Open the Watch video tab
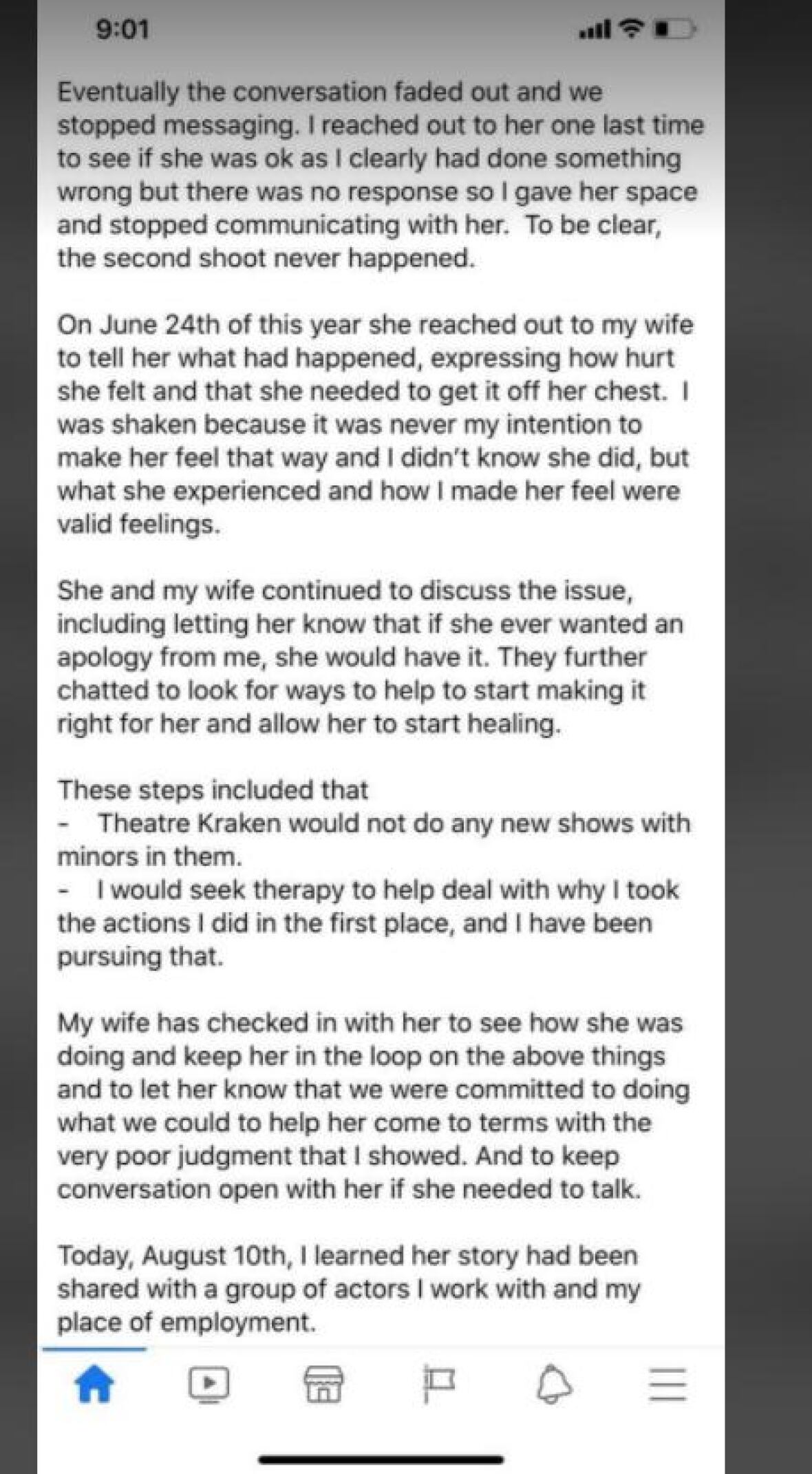Viewport: 812px width, 1474px height. 209,1384
